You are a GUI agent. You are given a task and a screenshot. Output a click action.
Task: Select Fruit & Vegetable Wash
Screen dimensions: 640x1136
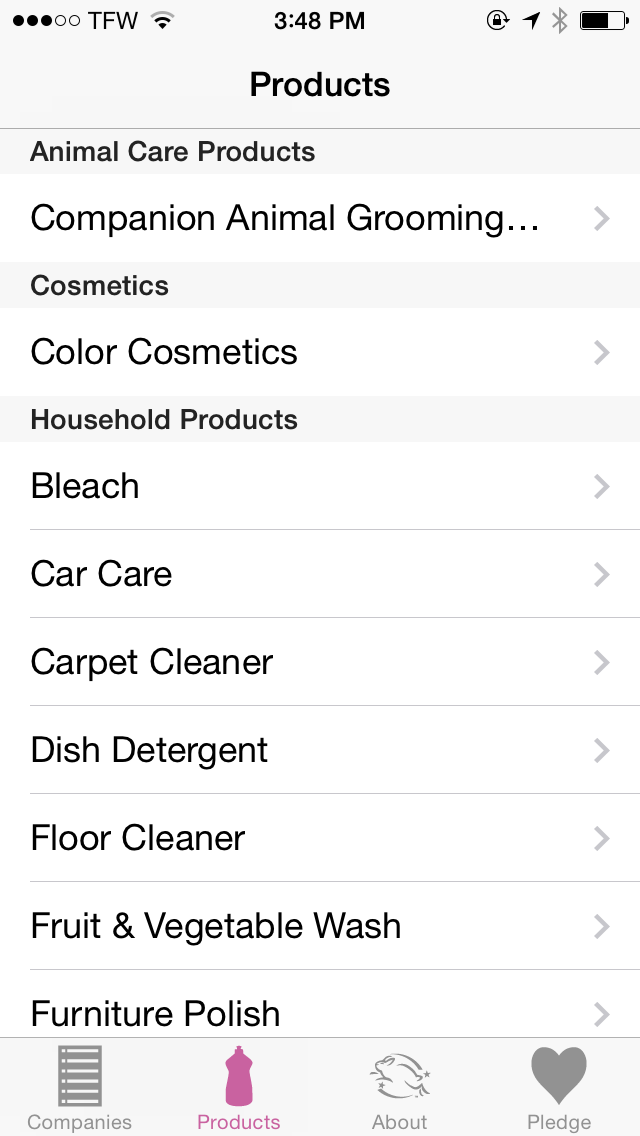pos(320,926)
